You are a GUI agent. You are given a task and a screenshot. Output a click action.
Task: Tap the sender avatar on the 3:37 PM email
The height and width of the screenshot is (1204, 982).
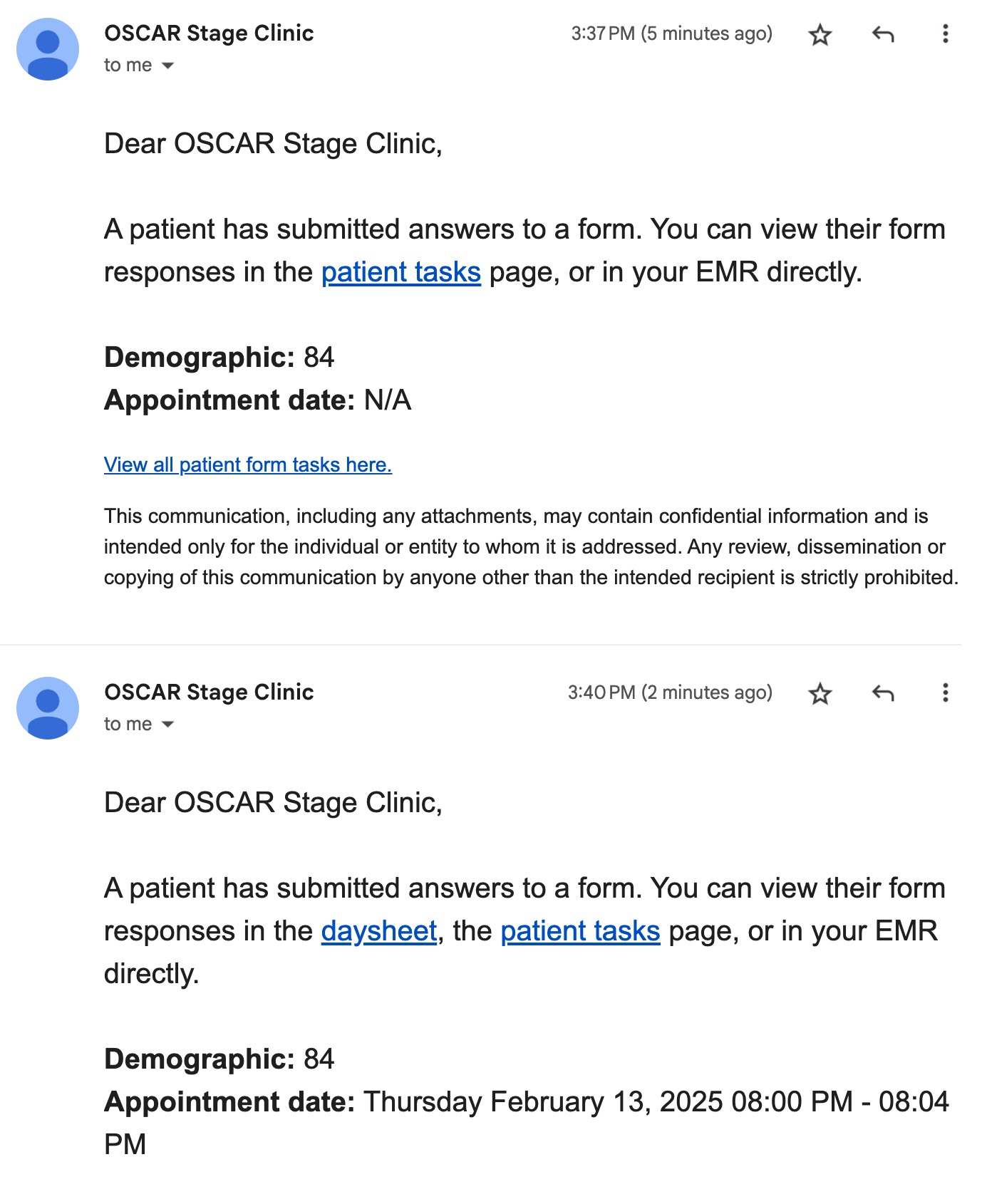48,50
